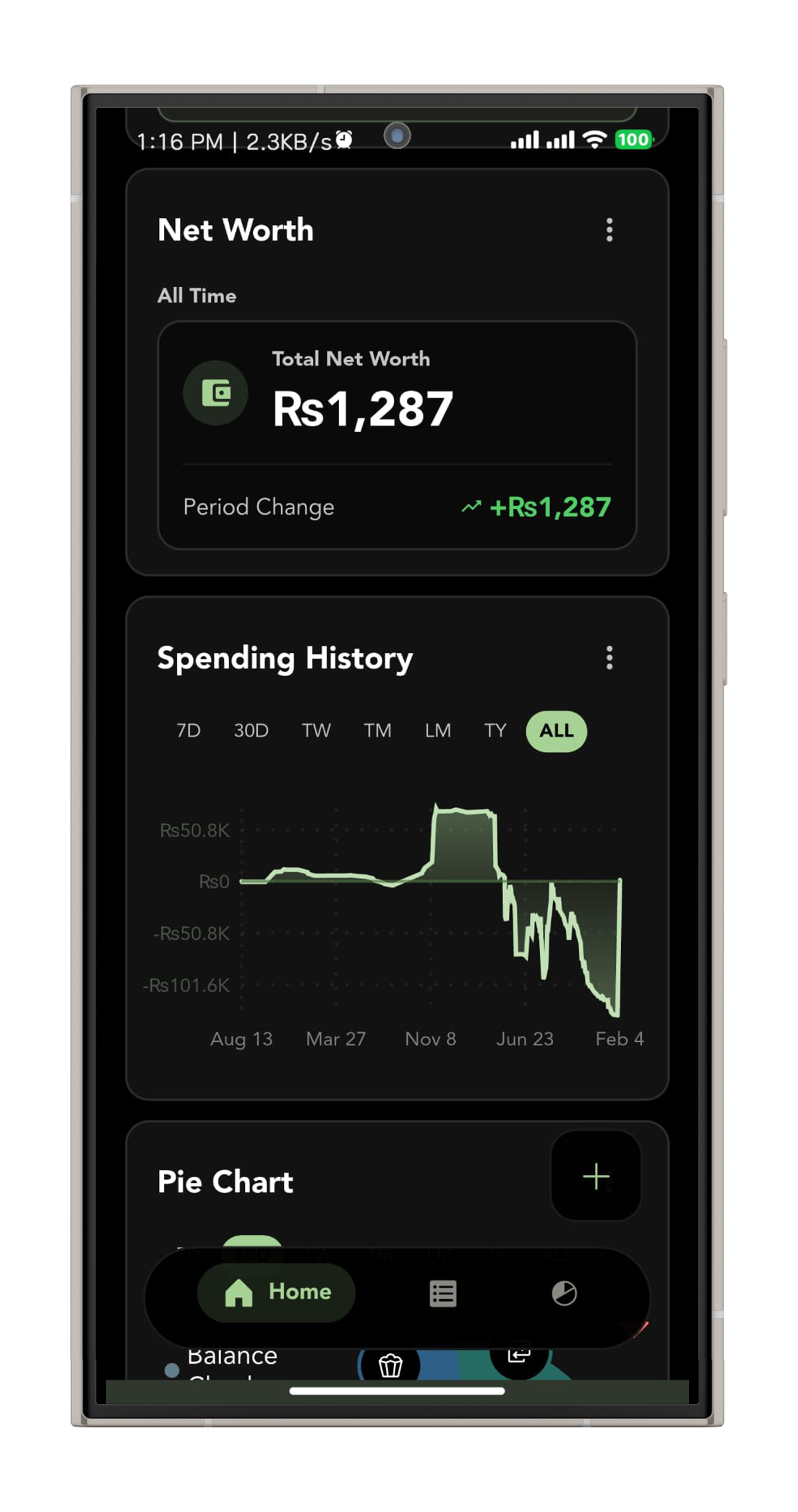The width and height of the screenshot is (798, 1512).
Task: Switch spending history to 30D
Action: pos(251,731)
